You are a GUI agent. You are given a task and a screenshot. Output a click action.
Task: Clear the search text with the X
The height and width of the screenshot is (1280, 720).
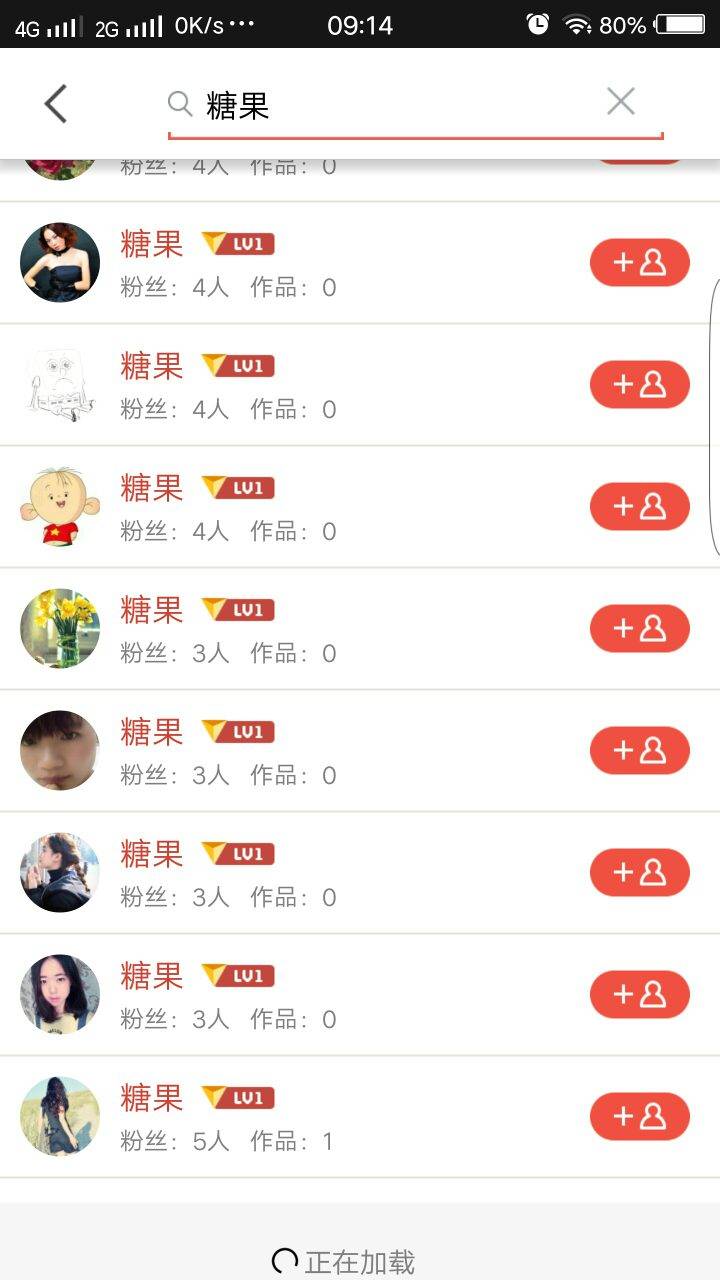tap(621, 101)
